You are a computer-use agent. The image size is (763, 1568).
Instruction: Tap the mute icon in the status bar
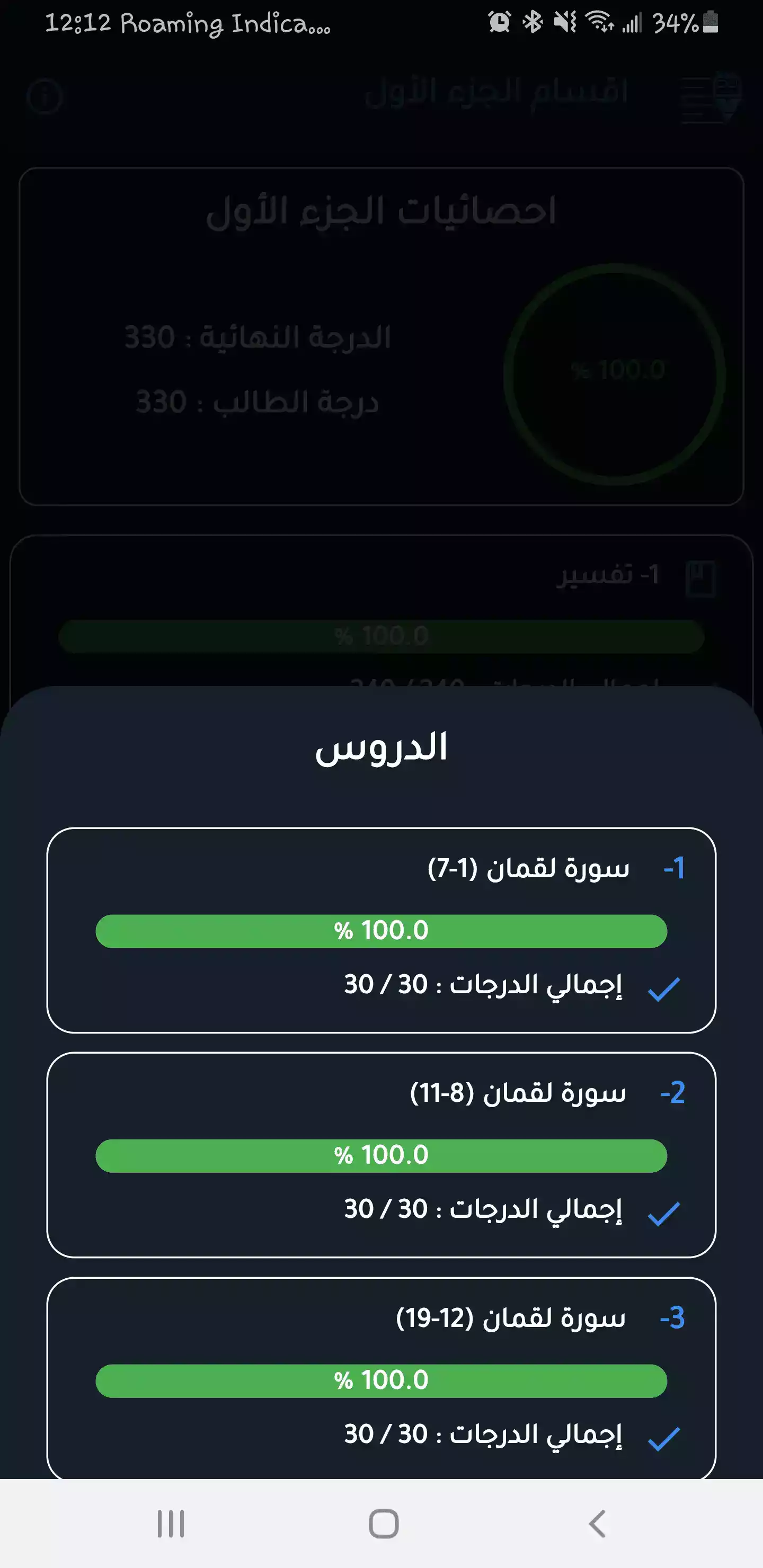pyautogui.click(x=563, y=22)
